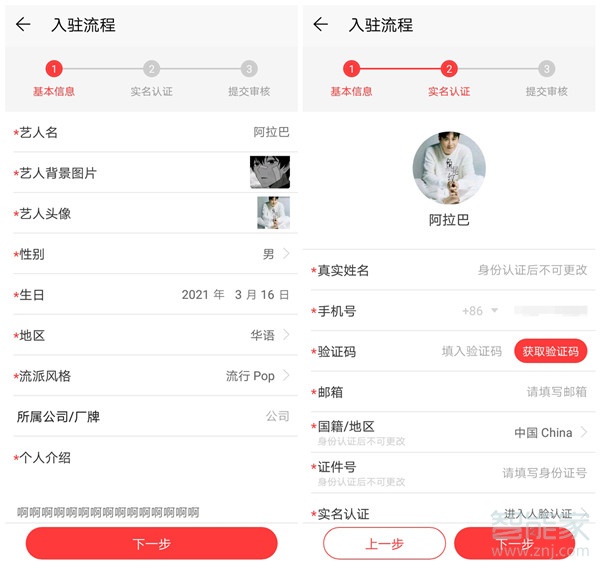The image size is (600, 570).
Task: Choose 流派风格 showing 流行 Pop
Action: [257, 376]
